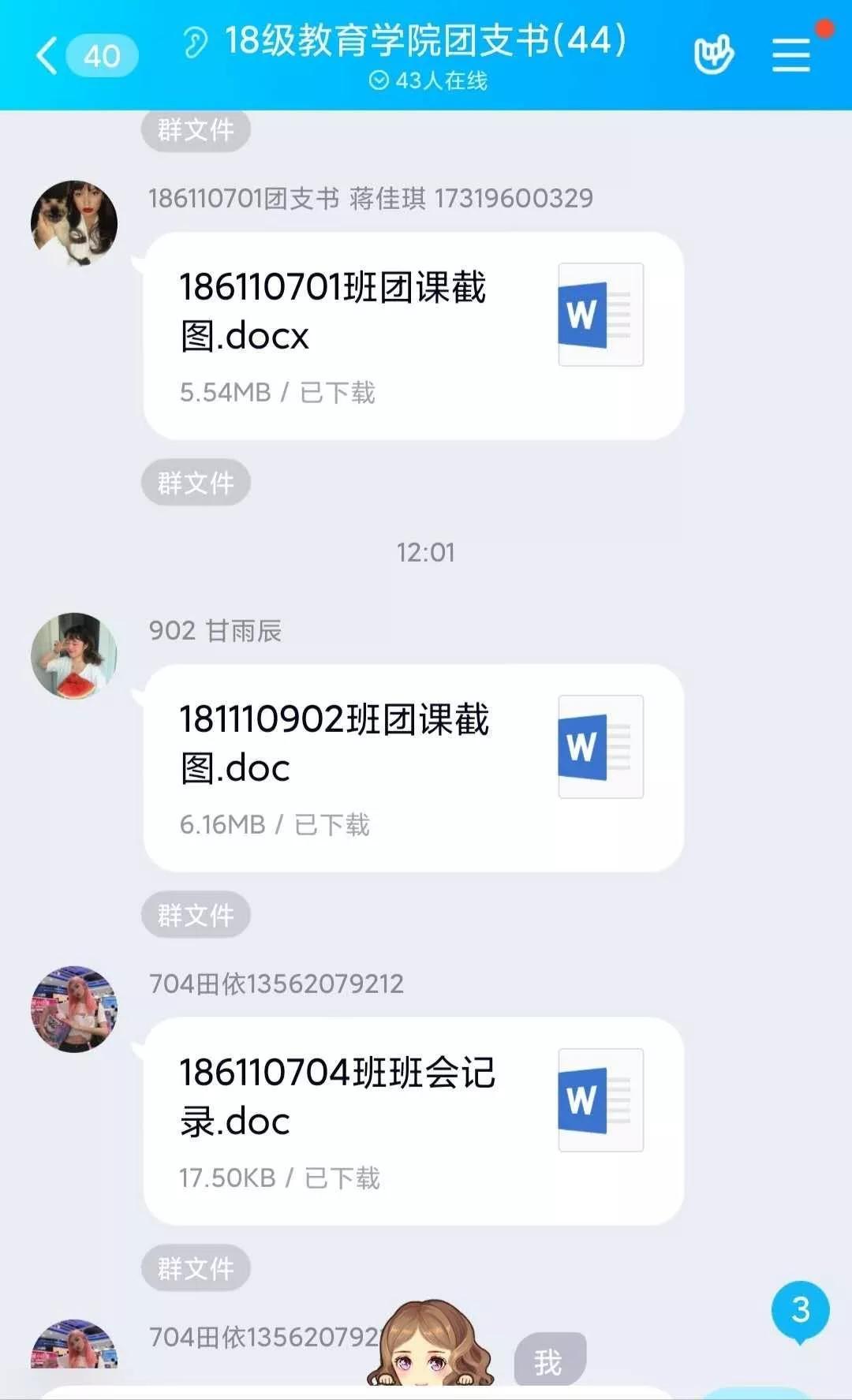Open 186110704班班会记录.doc file
This screenshot has width=852, height=1400.
[413, 1121]
